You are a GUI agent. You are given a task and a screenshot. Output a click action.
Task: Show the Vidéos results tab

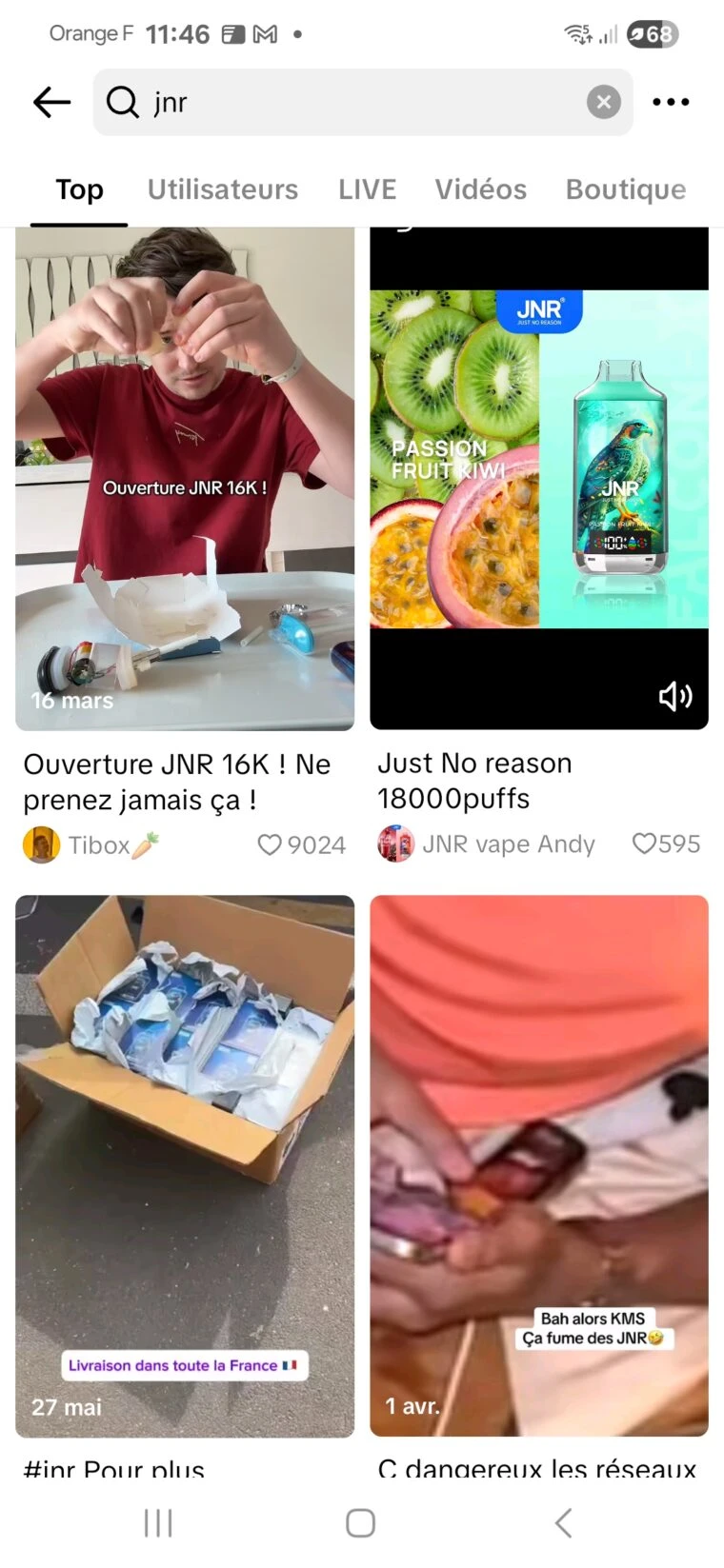[480, 189]
